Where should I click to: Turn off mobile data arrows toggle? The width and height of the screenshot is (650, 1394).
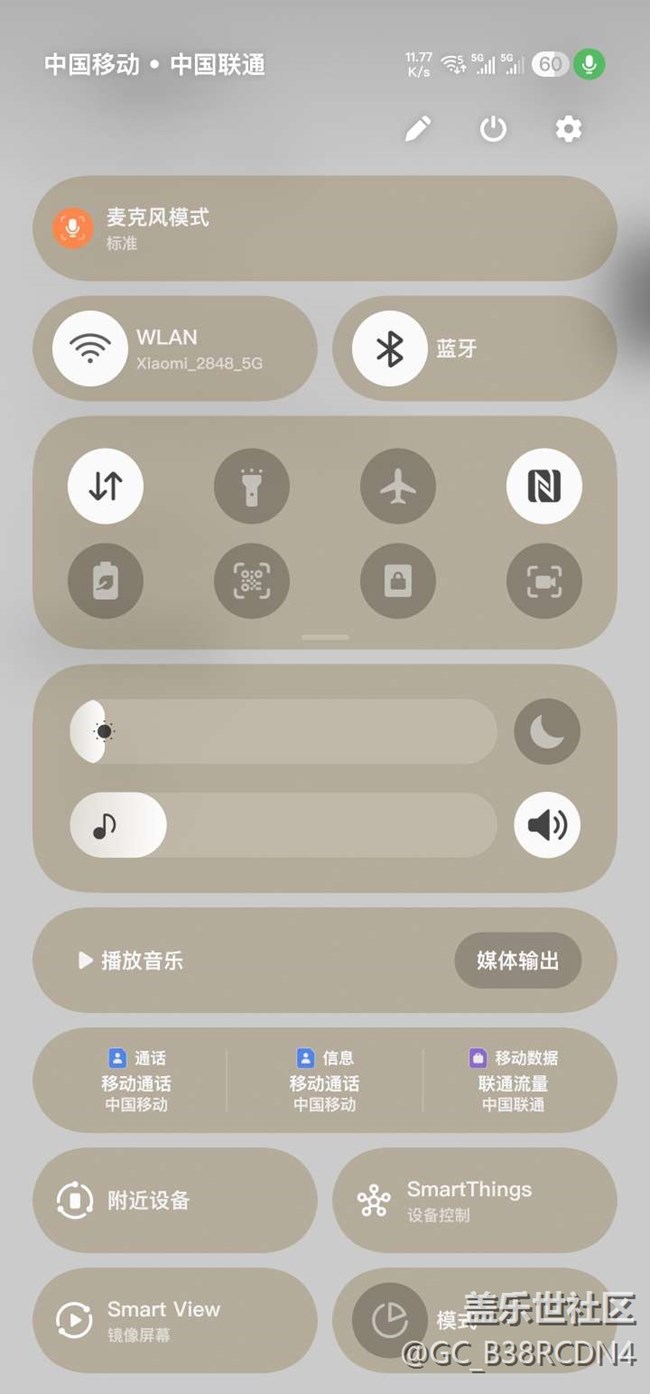pyautogui.click(x=106, y=487)
